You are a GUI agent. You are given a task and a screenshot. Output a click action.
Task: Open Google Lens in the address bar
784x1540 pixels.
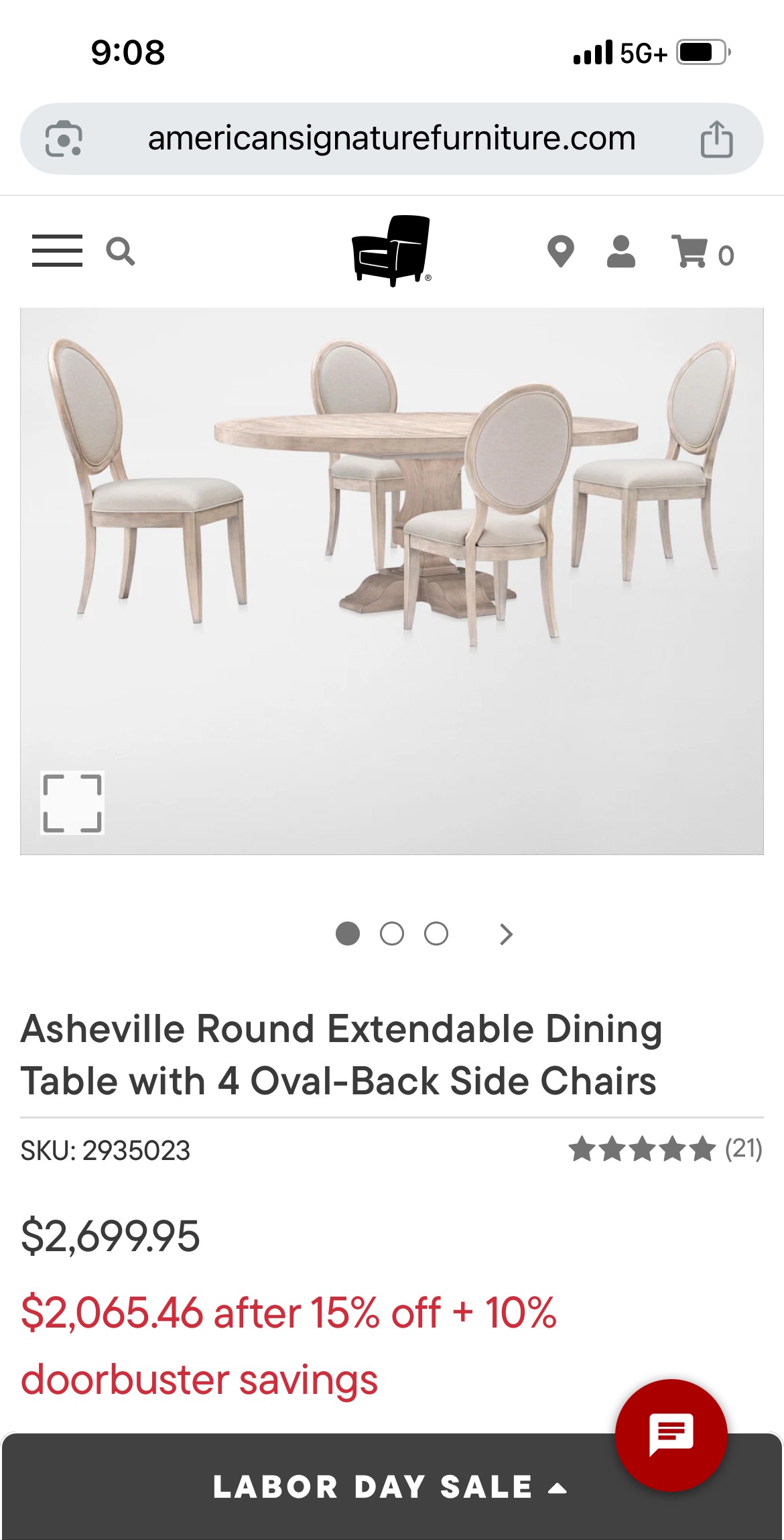(64, 139)
